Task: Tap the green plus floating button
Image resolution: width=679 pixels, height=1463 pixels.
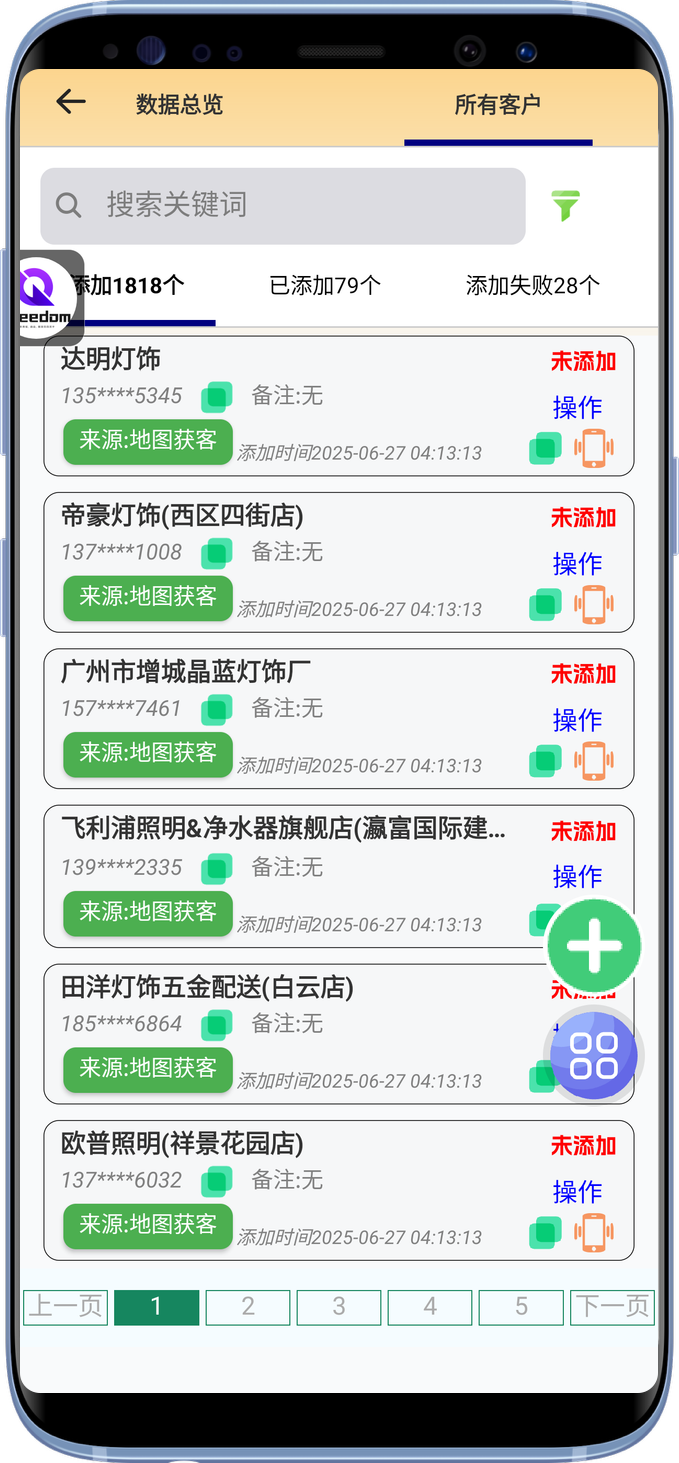Action: 594,946
